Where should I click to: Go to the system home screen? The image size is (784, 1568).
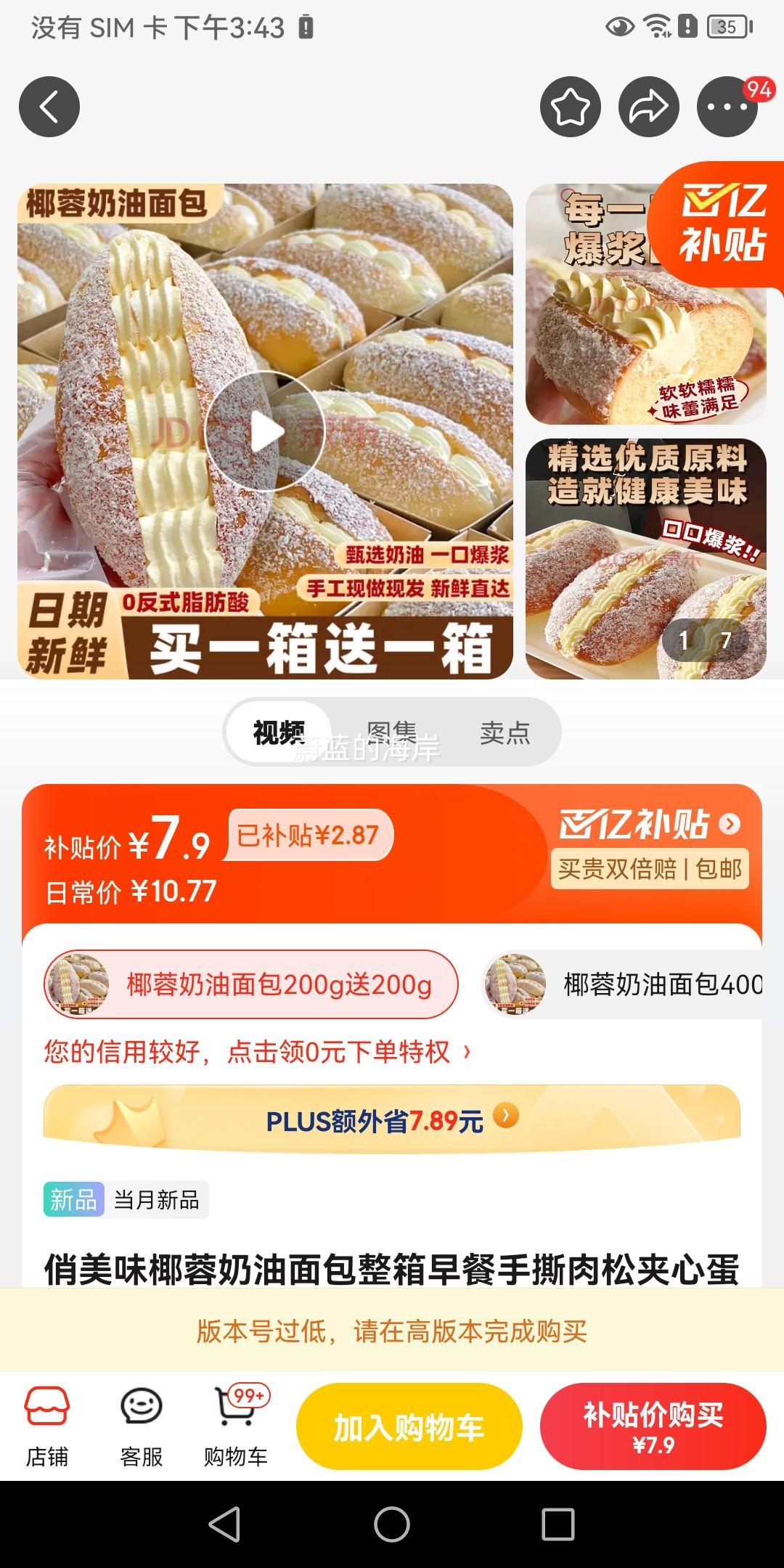pos(392,1524)
